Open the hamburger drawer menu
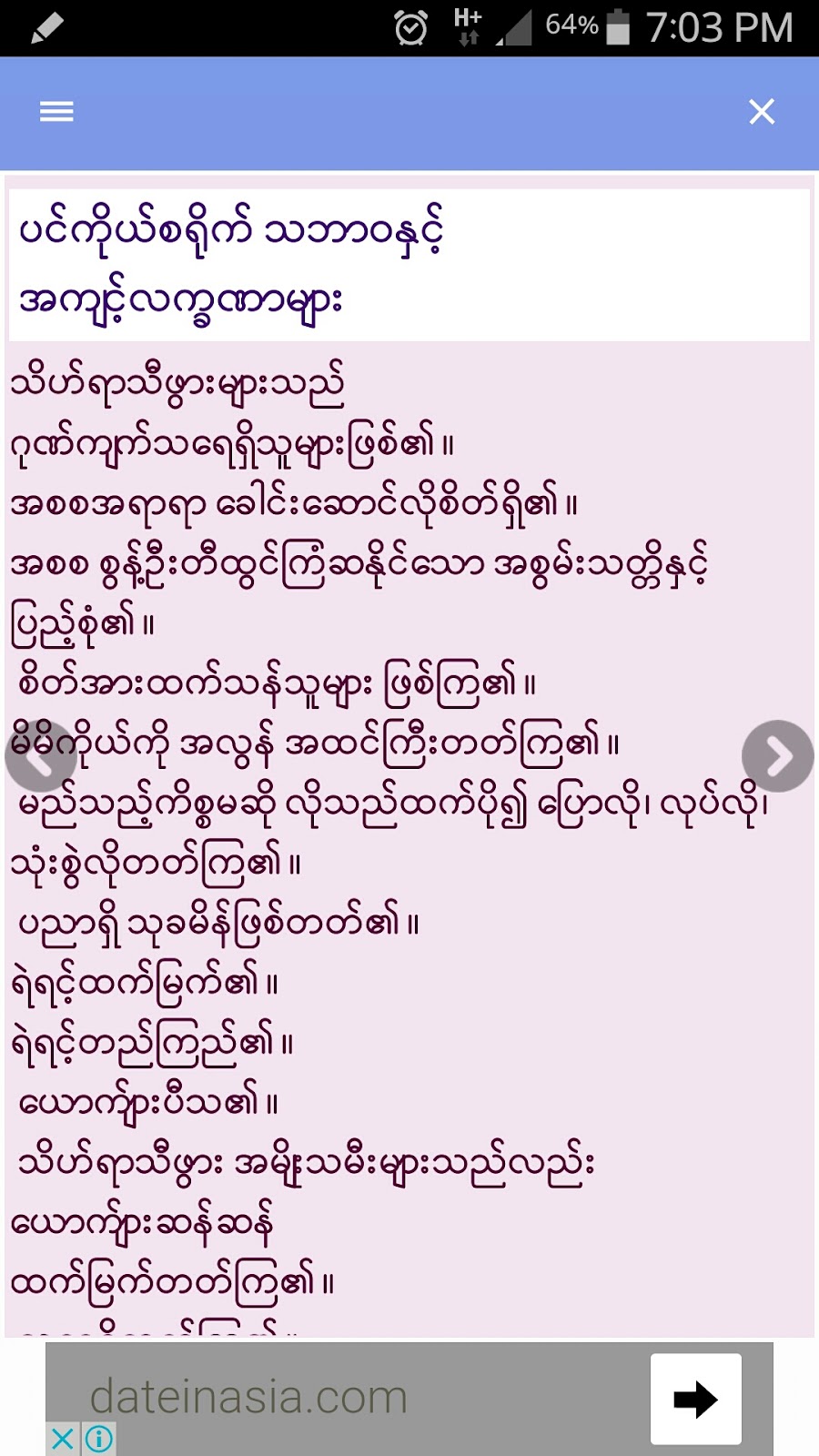 56,111
